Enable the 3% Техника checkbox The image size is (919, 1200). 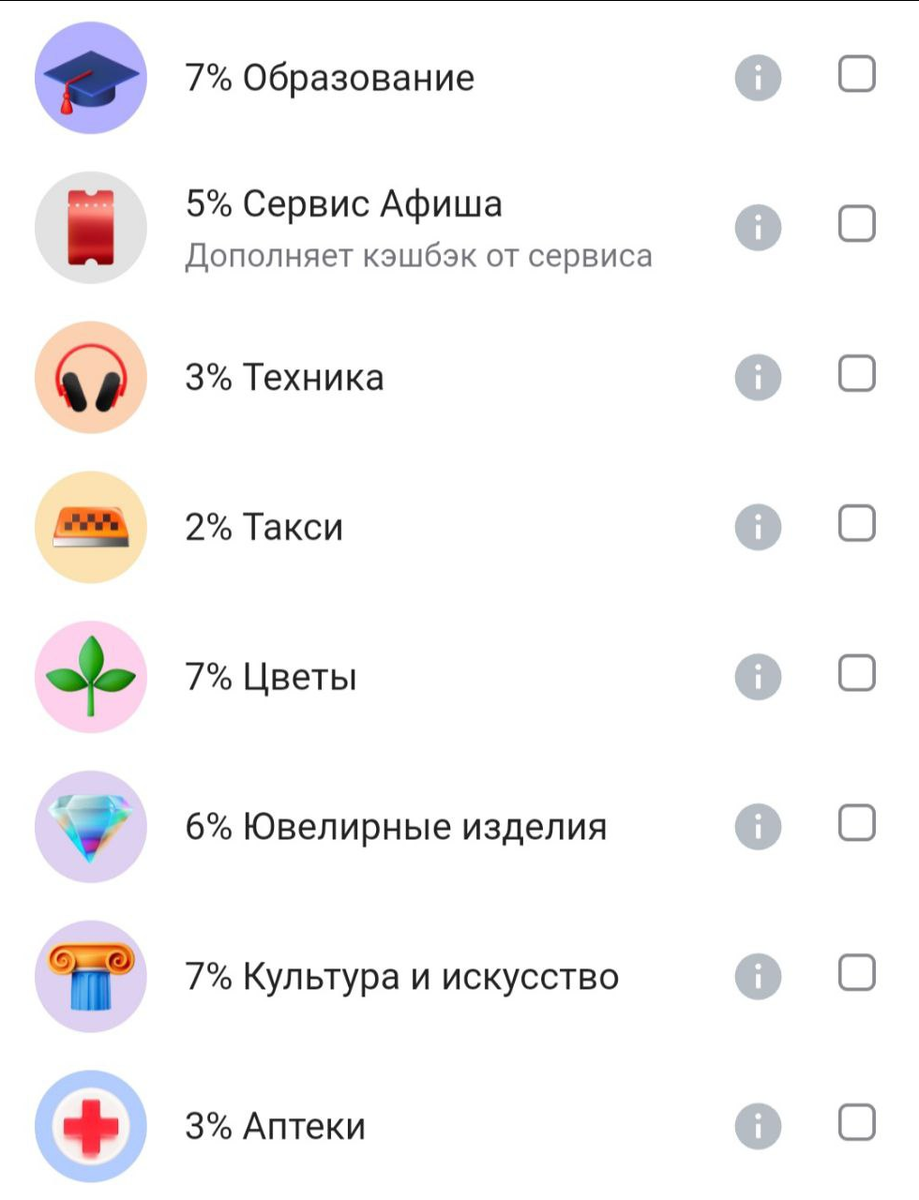point(855,377)
